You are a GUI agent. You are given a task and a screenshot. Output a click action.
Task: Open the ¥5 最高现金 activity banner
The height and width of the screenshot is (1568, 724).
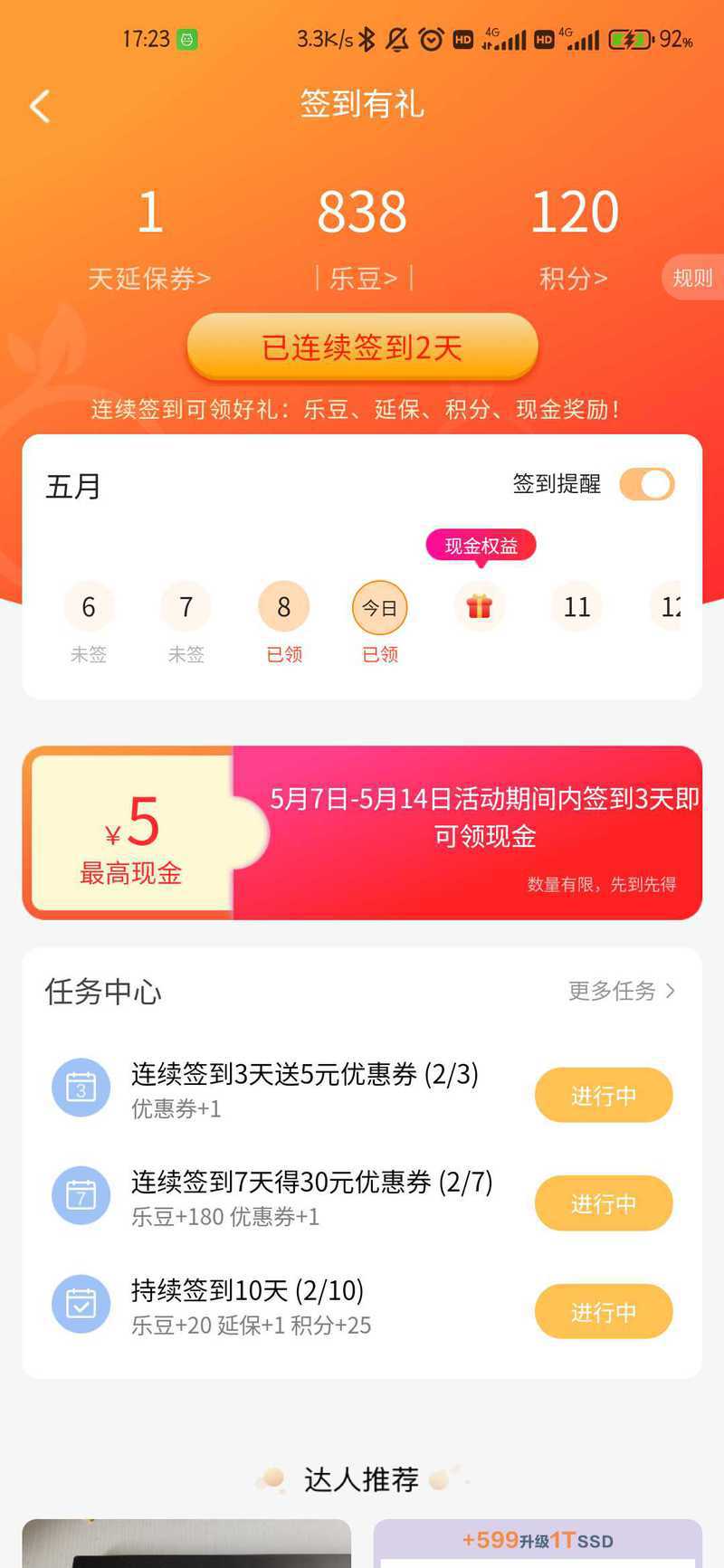coord(362,832)
